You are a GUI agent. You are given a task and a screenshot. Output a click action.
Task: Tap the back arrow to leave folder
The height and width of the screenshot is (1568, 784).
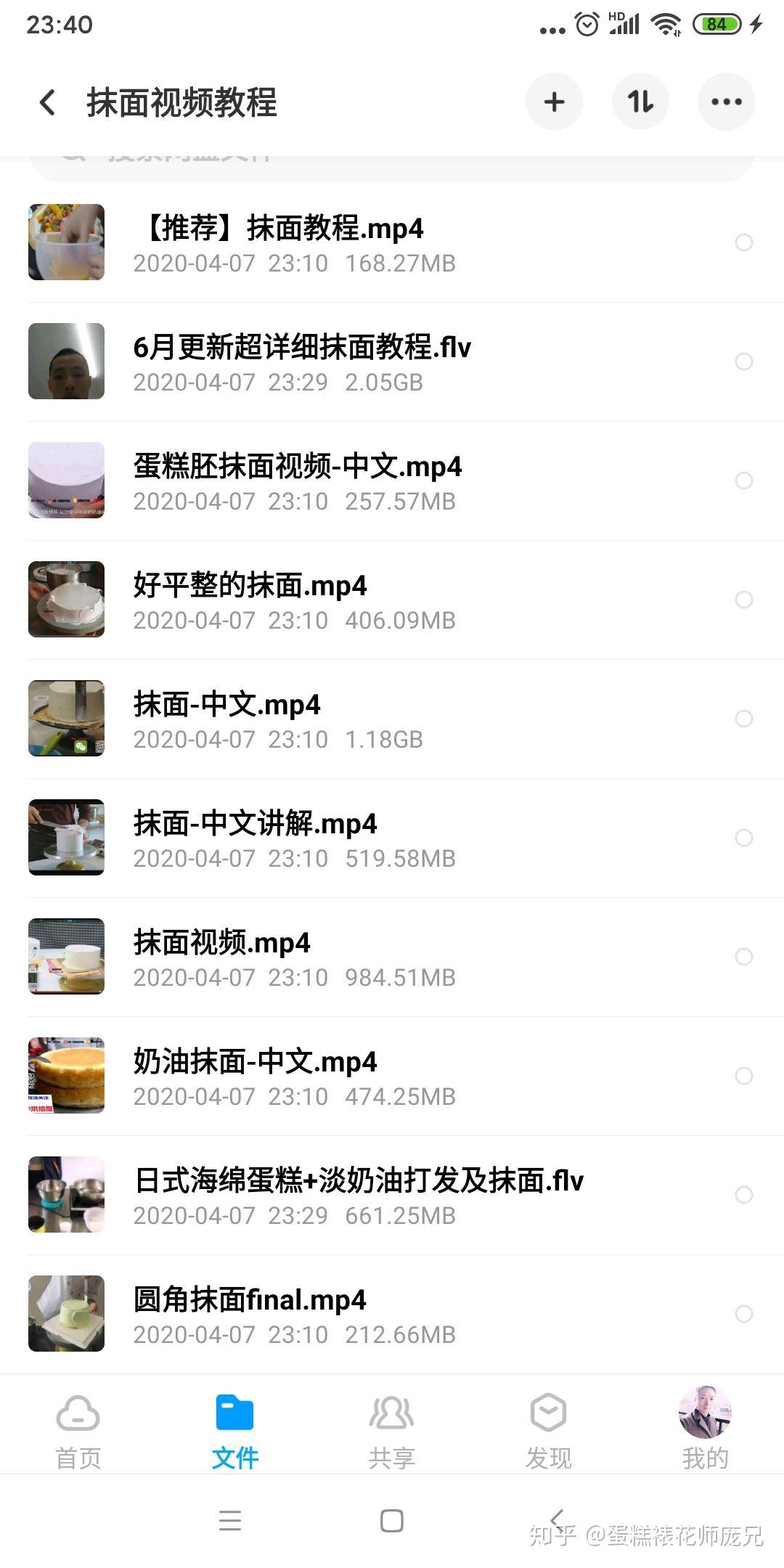[46, 102]
